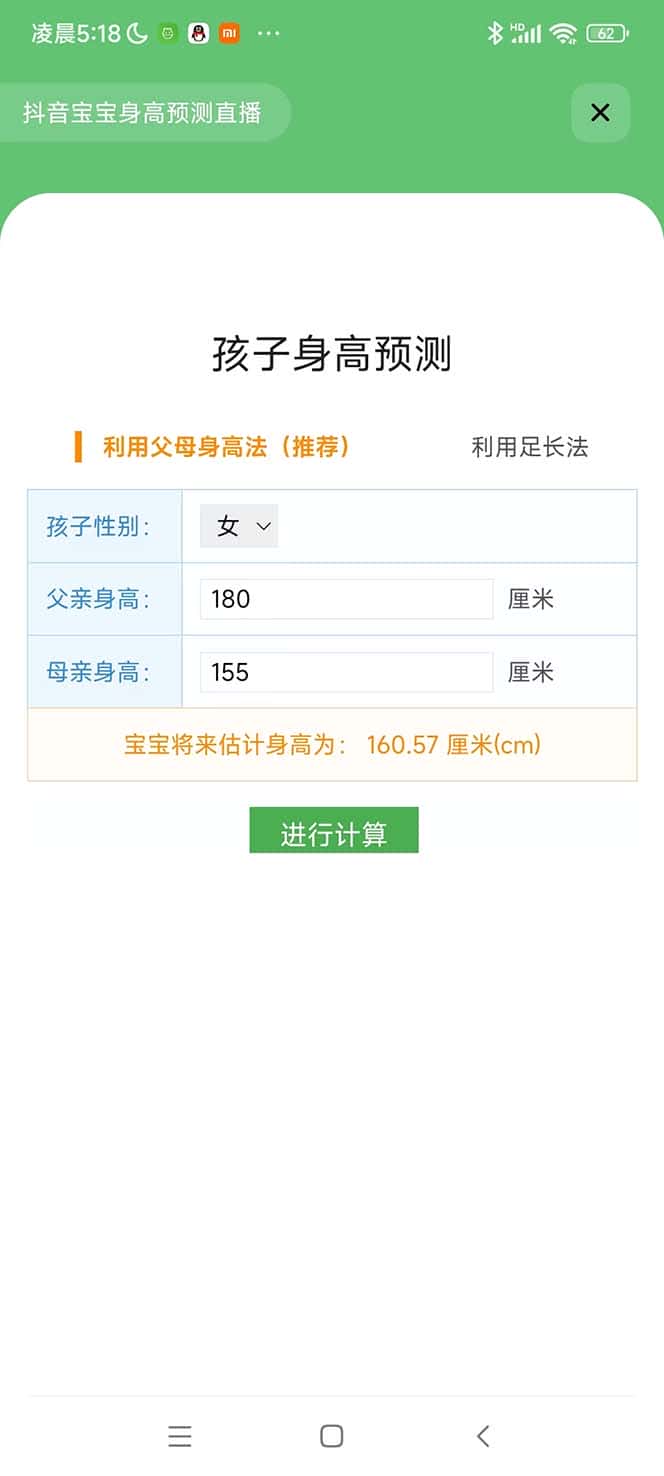Viewport: 664px width, 1476px height.
Task: Go back using system navigation
Action: click(483, 1436)
